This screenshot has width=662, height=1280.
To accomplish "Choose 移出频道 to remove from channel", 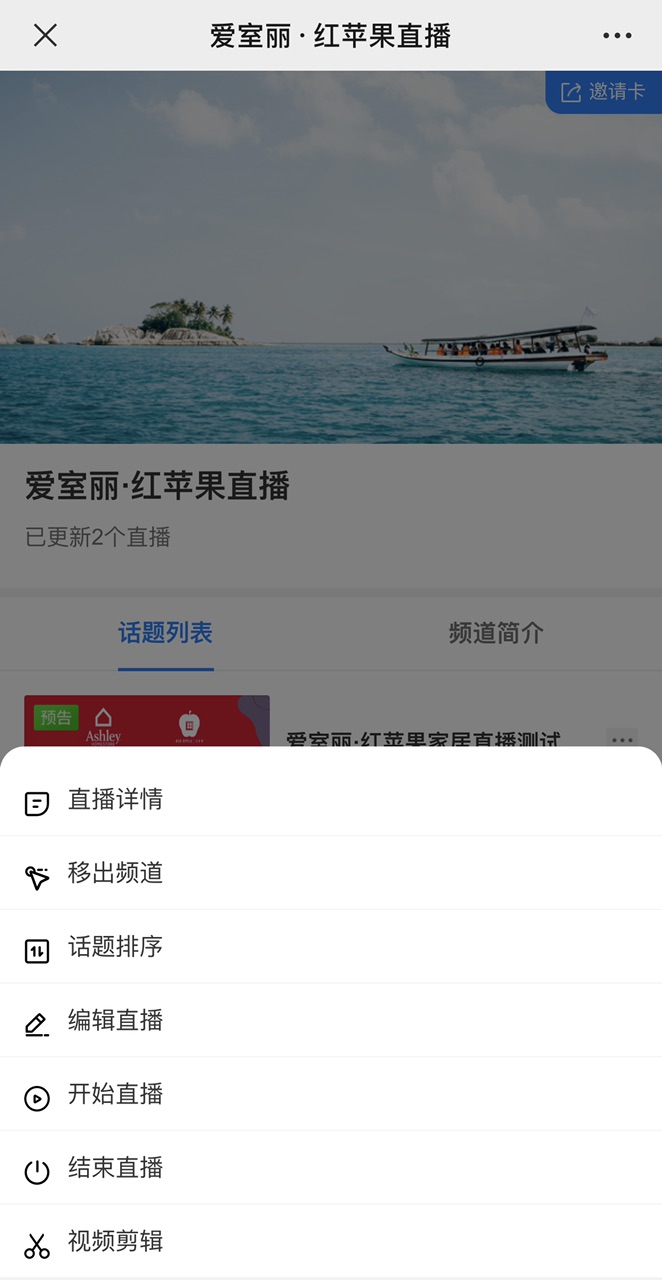I will pyautogui.click(x=115, y=874).
